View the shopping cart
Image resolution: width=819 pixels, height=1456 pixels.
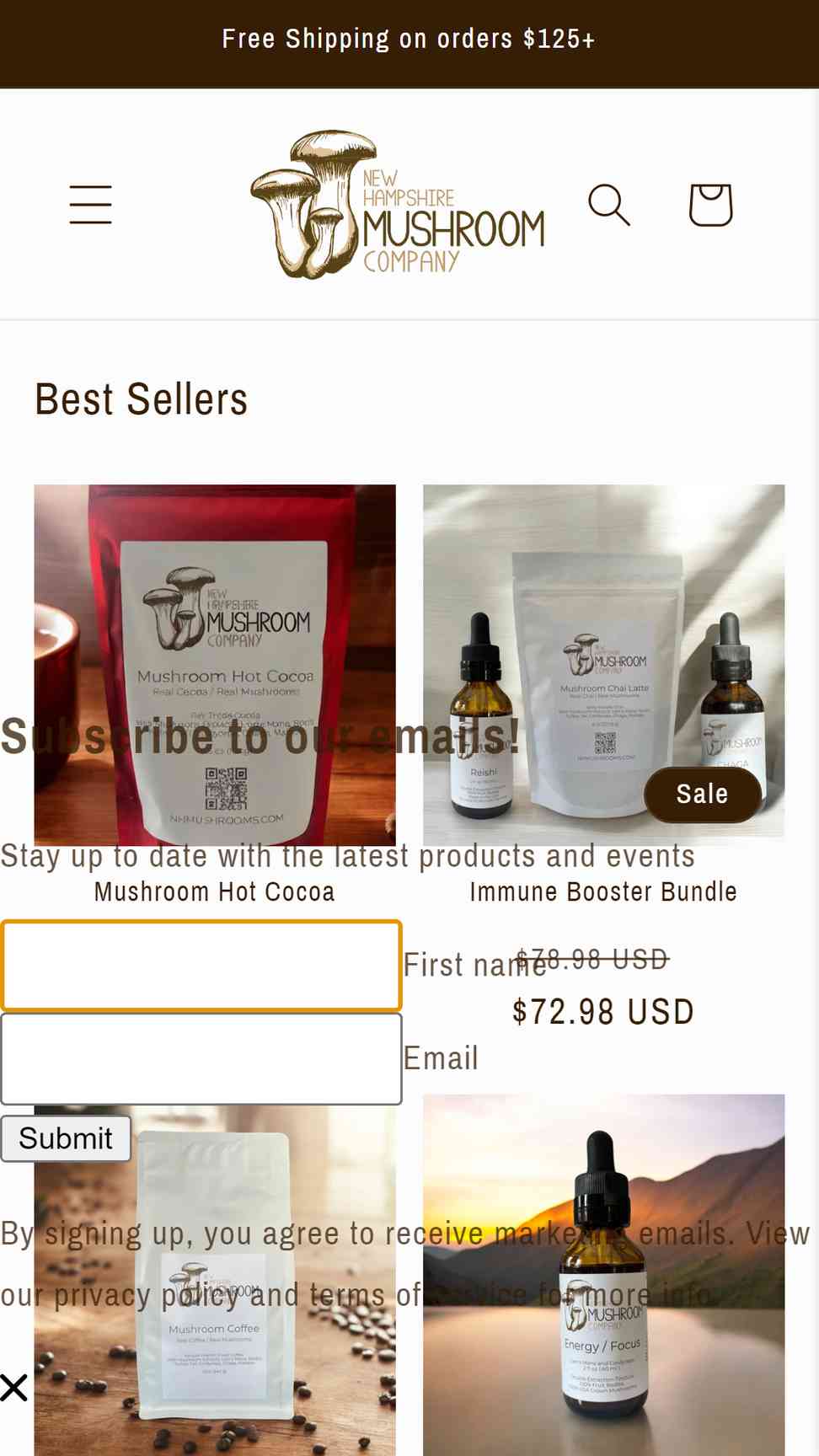(710, 205)
